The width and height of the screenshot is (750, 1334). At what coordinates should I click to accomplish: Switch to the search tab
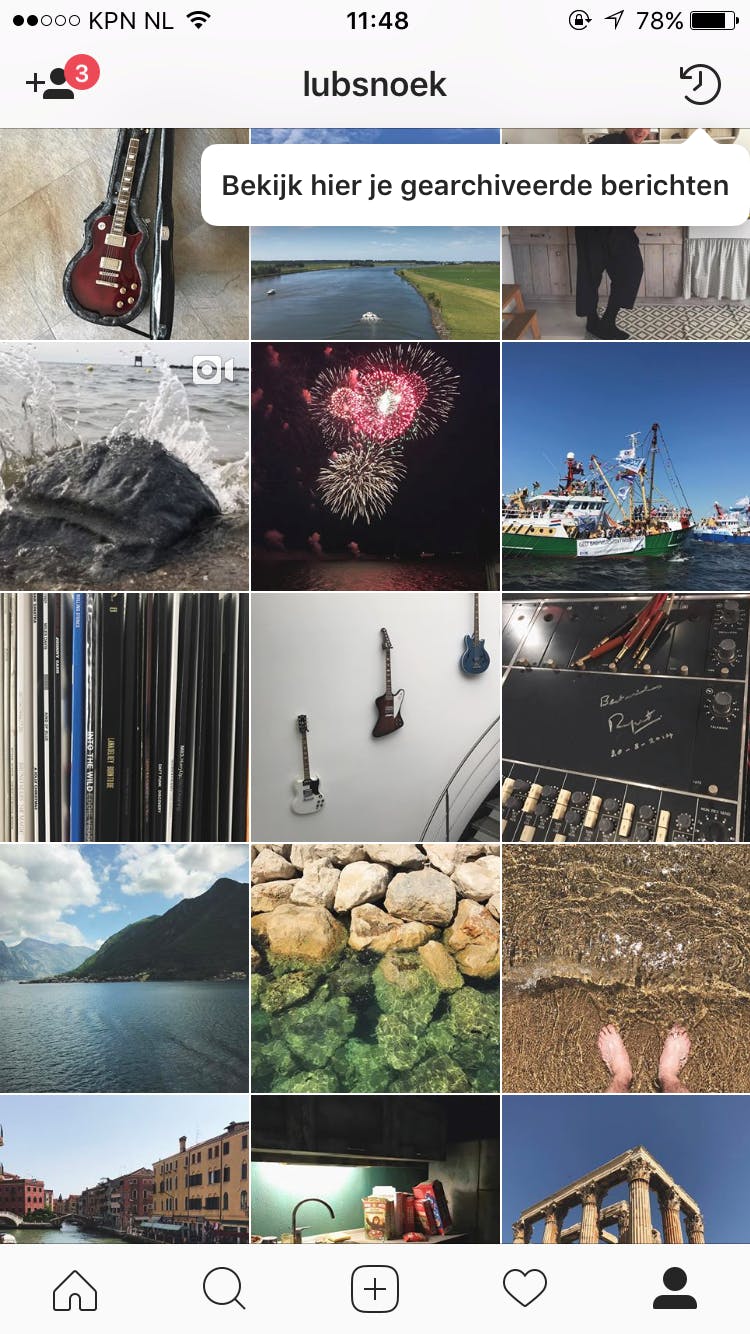click(x=224, y=1289)
